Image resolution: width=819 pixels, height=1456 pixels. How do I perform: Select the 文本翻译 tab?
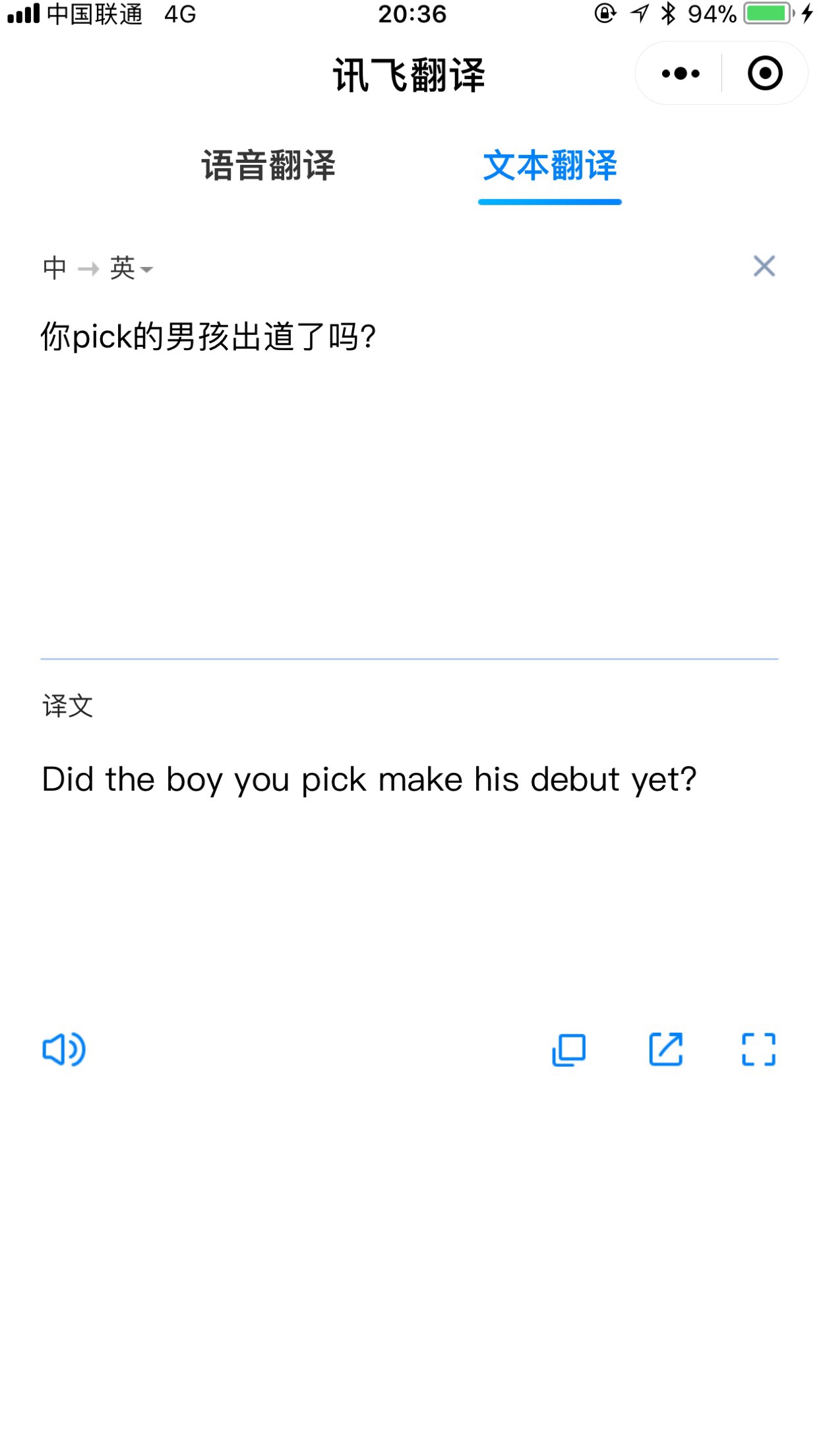pos(549,166)
